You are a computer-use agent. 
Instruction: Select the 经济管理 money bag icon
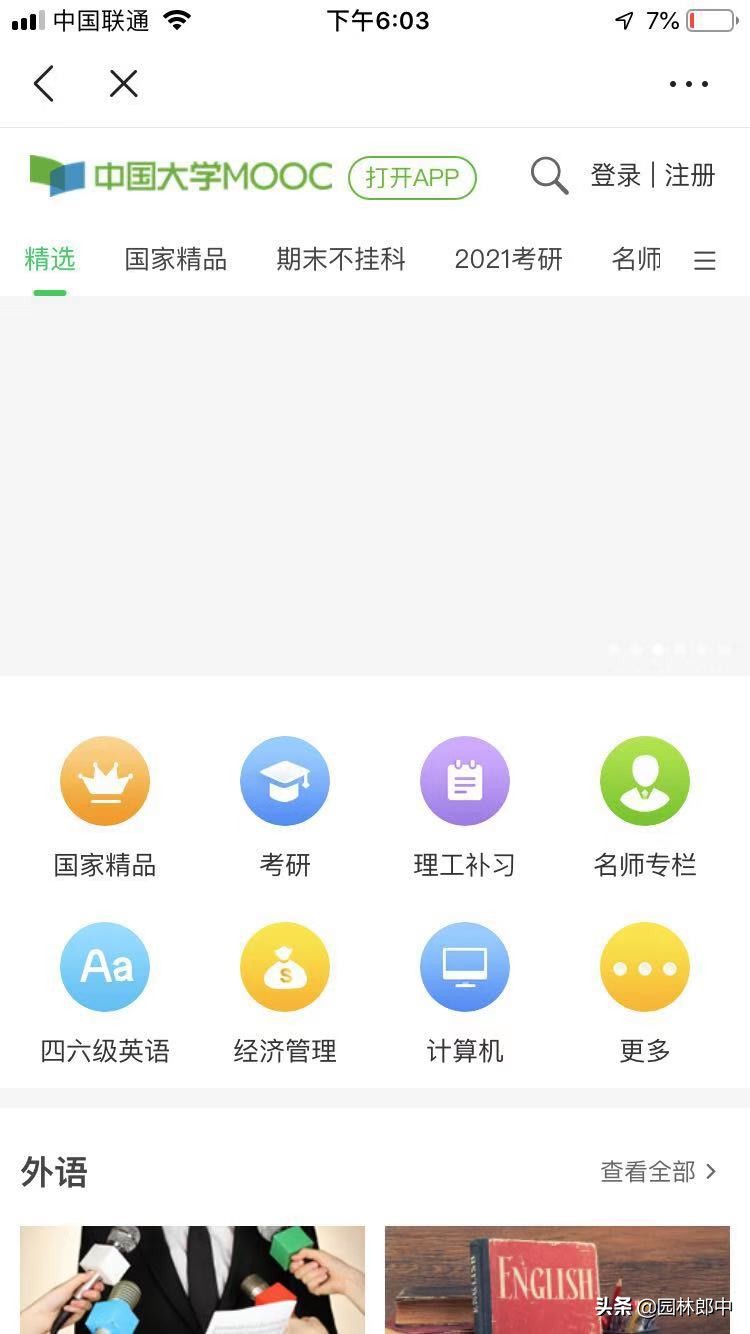point(285,966)
